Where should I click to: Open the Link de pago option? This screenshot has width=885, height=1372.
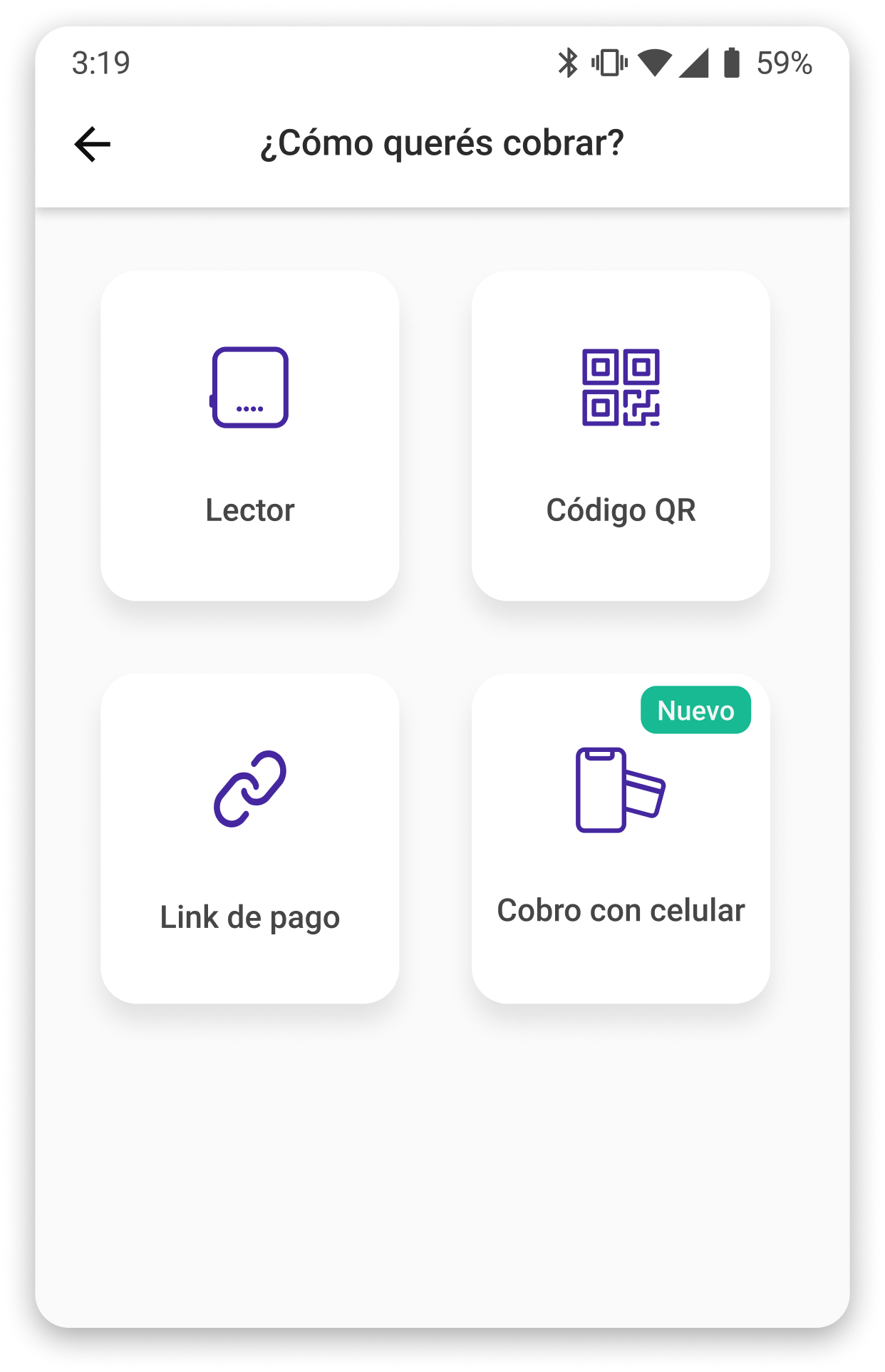click(250, 838)
